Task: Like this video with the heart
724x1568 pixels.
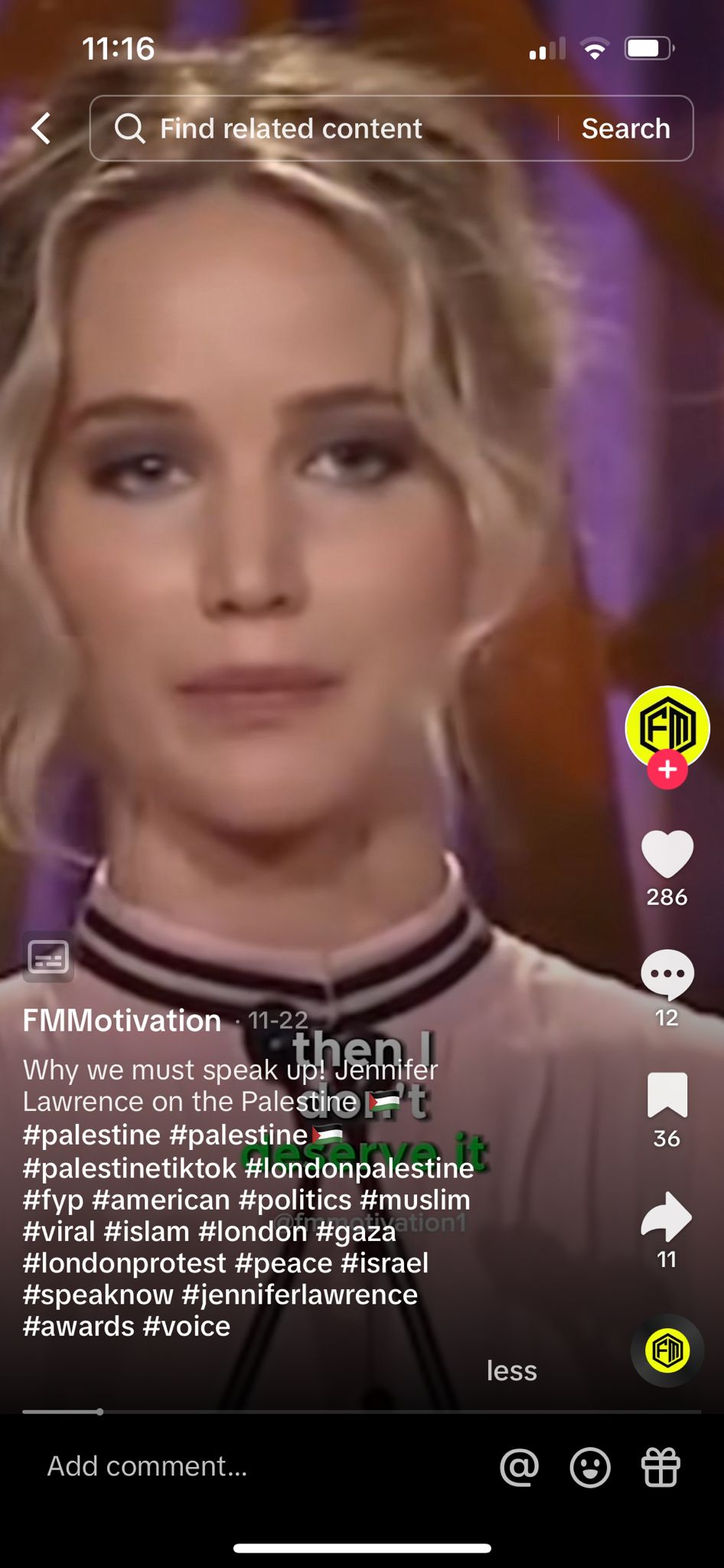Action: pos(667,854)
